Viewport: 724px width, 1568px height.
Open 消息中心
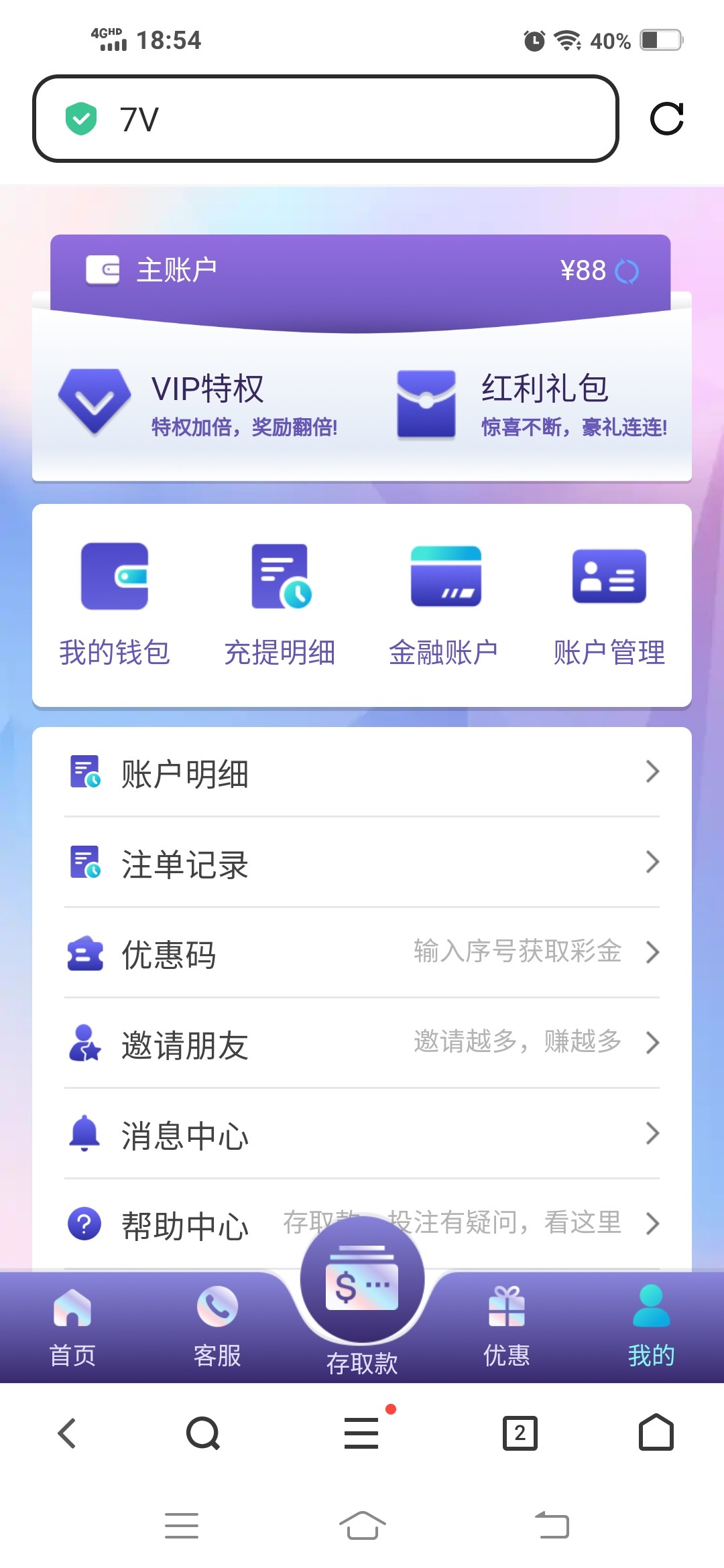[362, 1134]
